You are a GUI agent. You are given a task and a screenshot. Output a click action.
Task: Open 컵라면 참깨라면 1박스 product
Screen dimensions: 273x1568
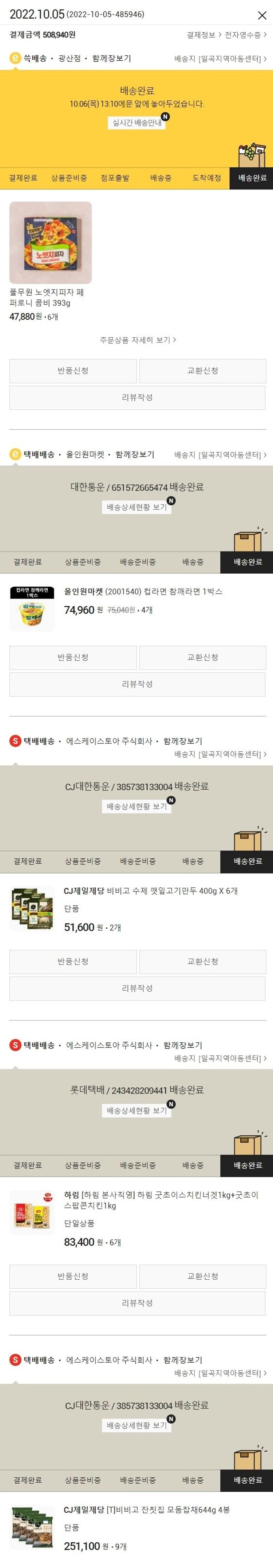[143, 591]
